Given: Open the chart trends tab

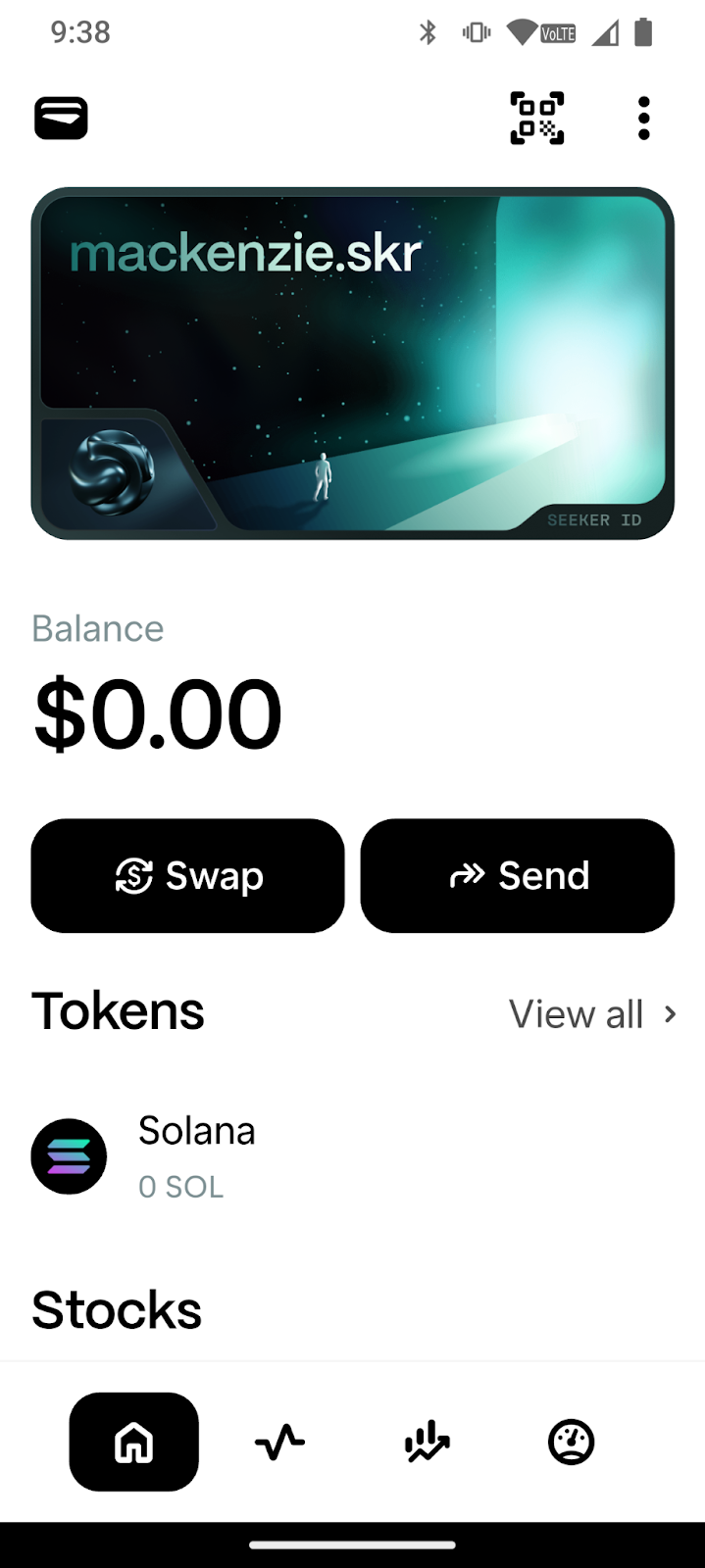Looking at the screenshot, I should (427, 1442).
